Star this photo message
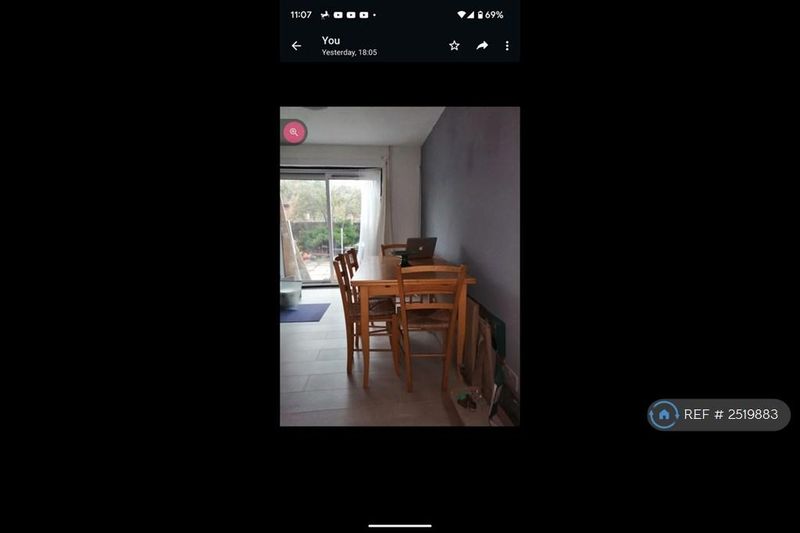 tap(454, 46)
